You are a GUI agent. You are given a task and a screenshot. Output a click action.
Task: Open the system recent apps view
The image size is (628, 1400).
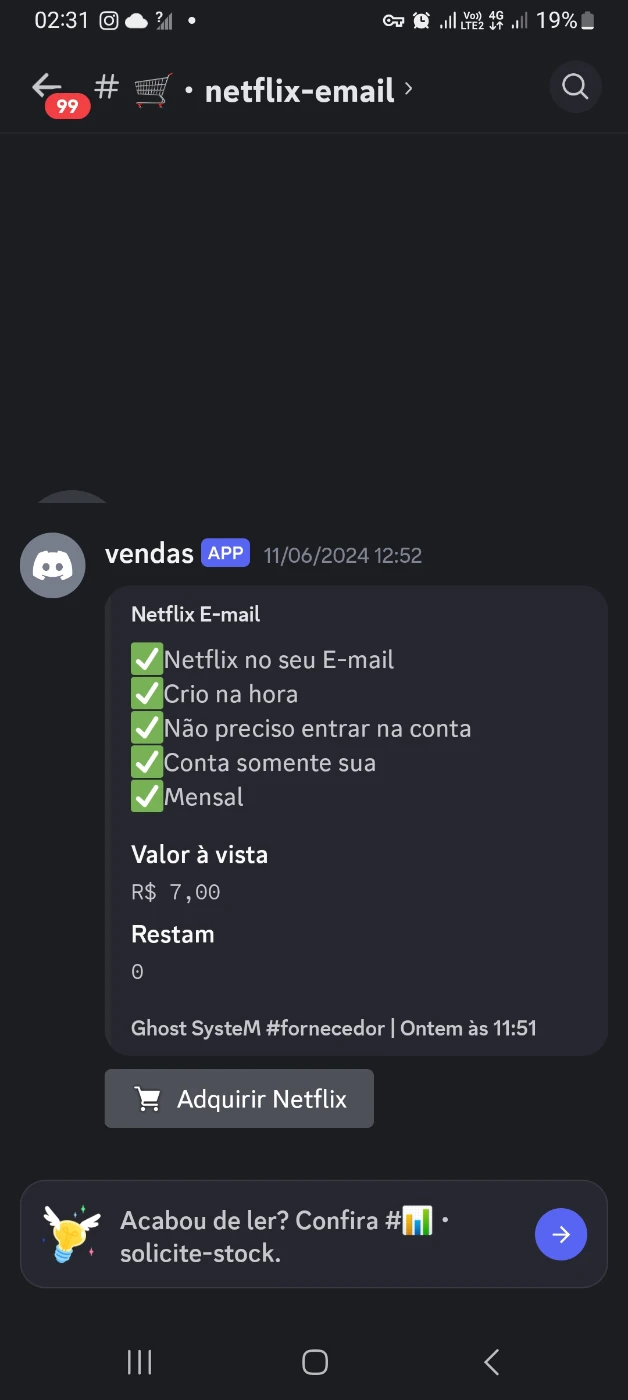[x=139, y=1361]
